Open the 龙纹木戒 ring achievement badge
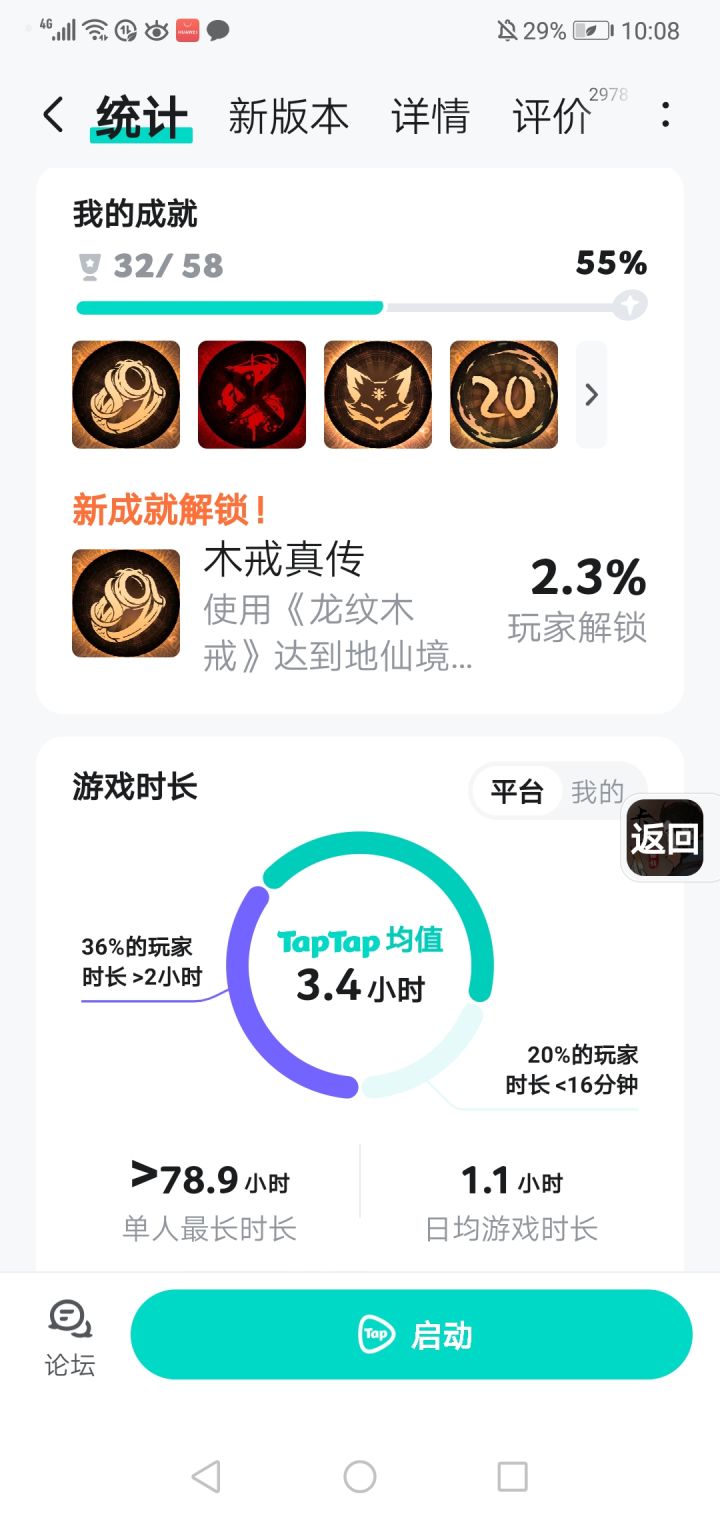Screen dimensions: 720x1520 [x=125, y=394]
